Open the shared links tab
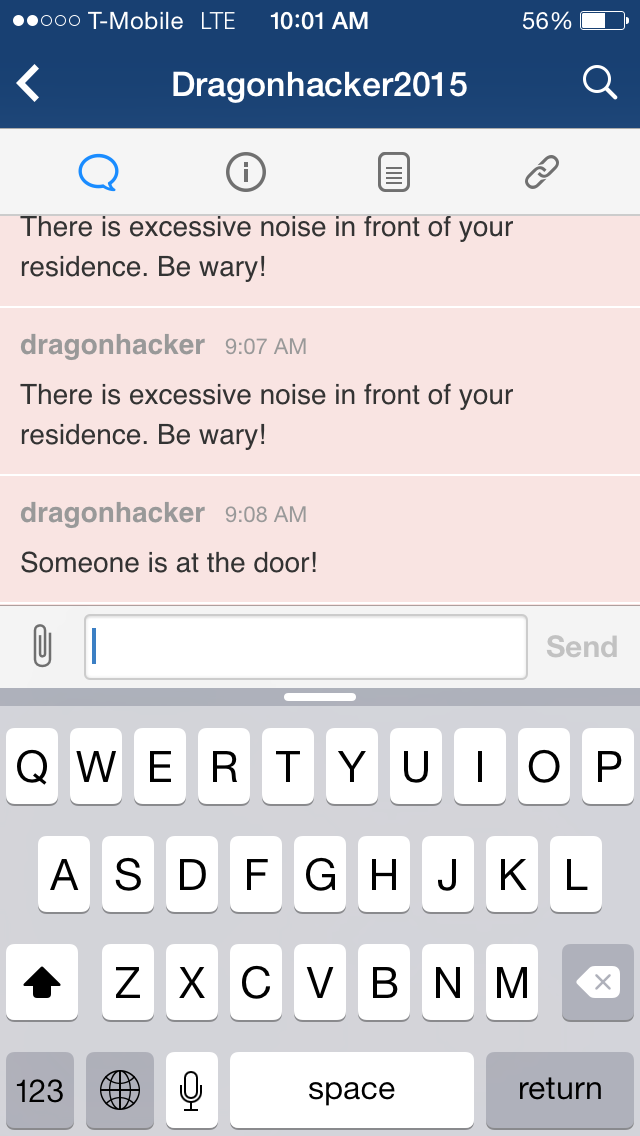 tap(541, 173)
